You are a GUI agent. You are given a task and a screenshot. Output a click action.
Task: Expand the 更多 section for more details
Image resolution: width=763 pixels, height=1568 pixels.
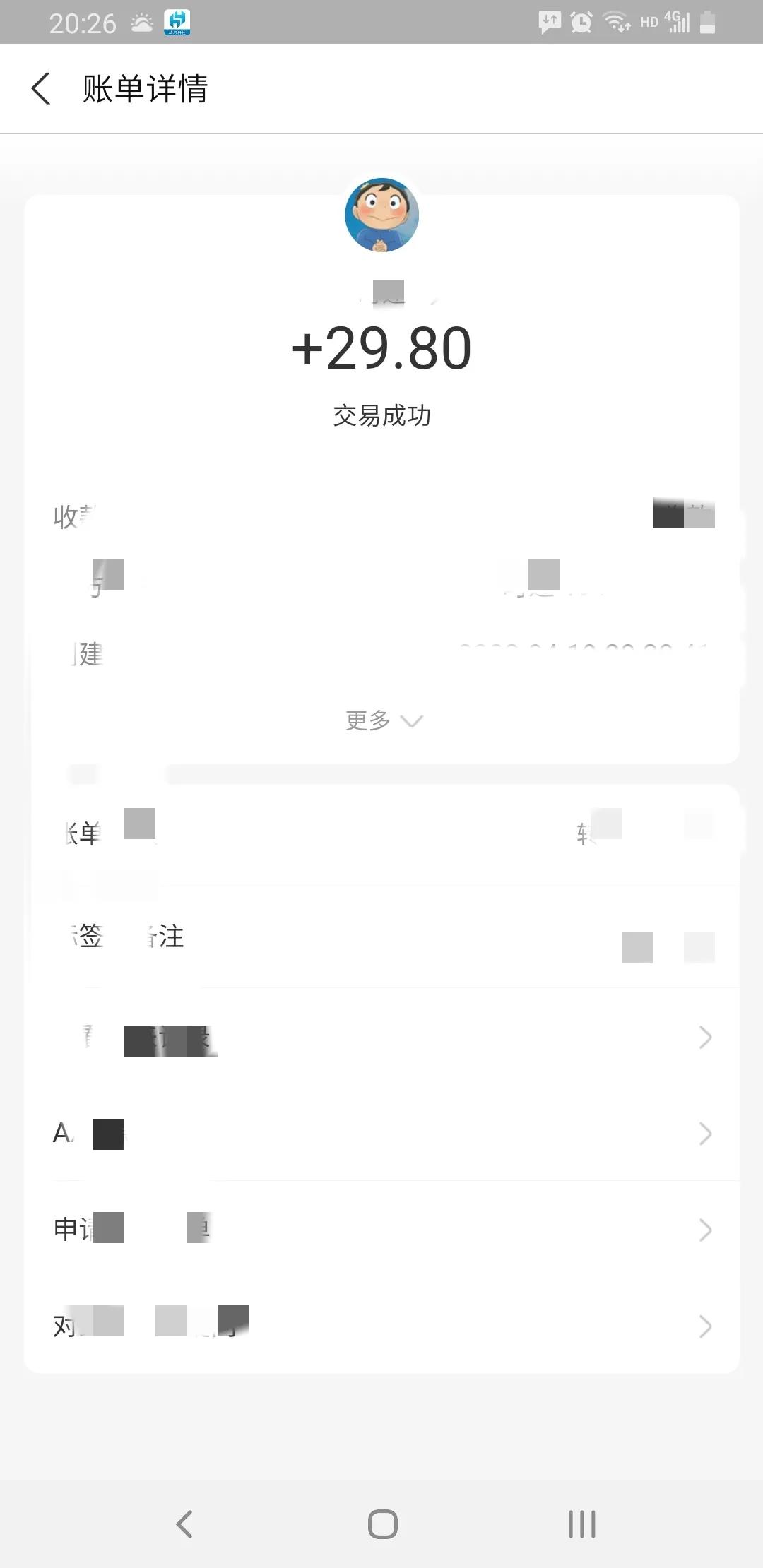(x=381, y=720)
